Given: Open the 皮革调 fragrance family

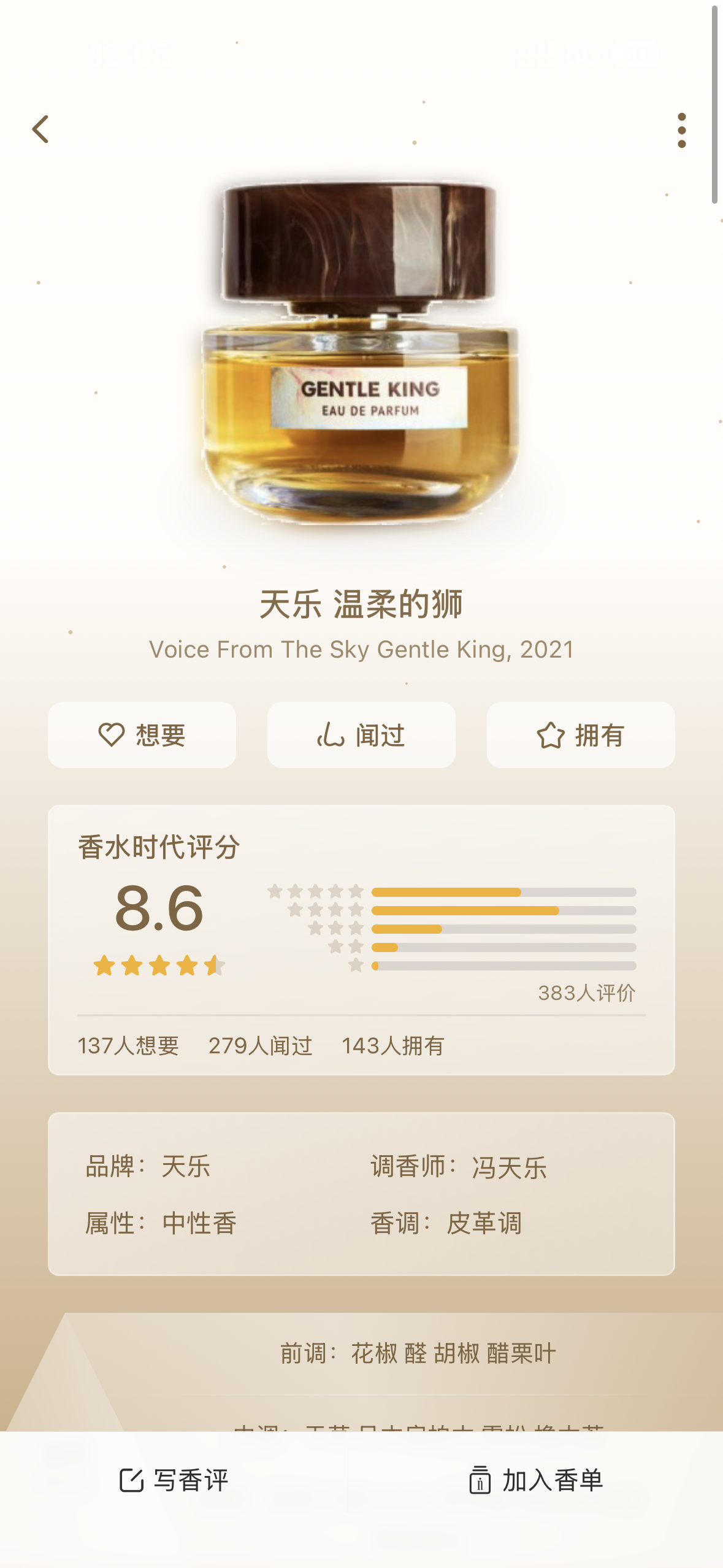Looking at the screenshot, I should point(484,1223).
